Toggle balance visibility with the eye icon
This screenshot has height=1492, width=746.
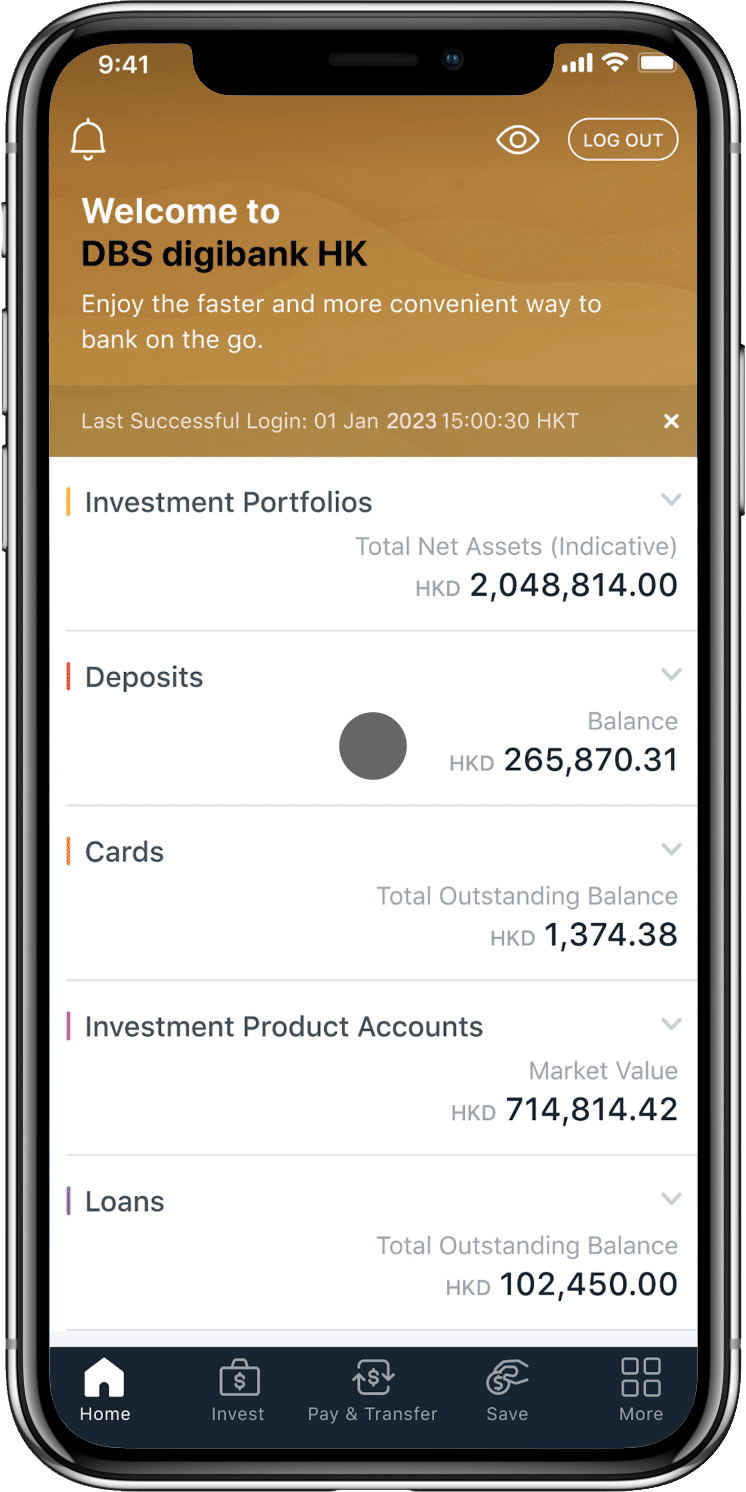[518, 140]
